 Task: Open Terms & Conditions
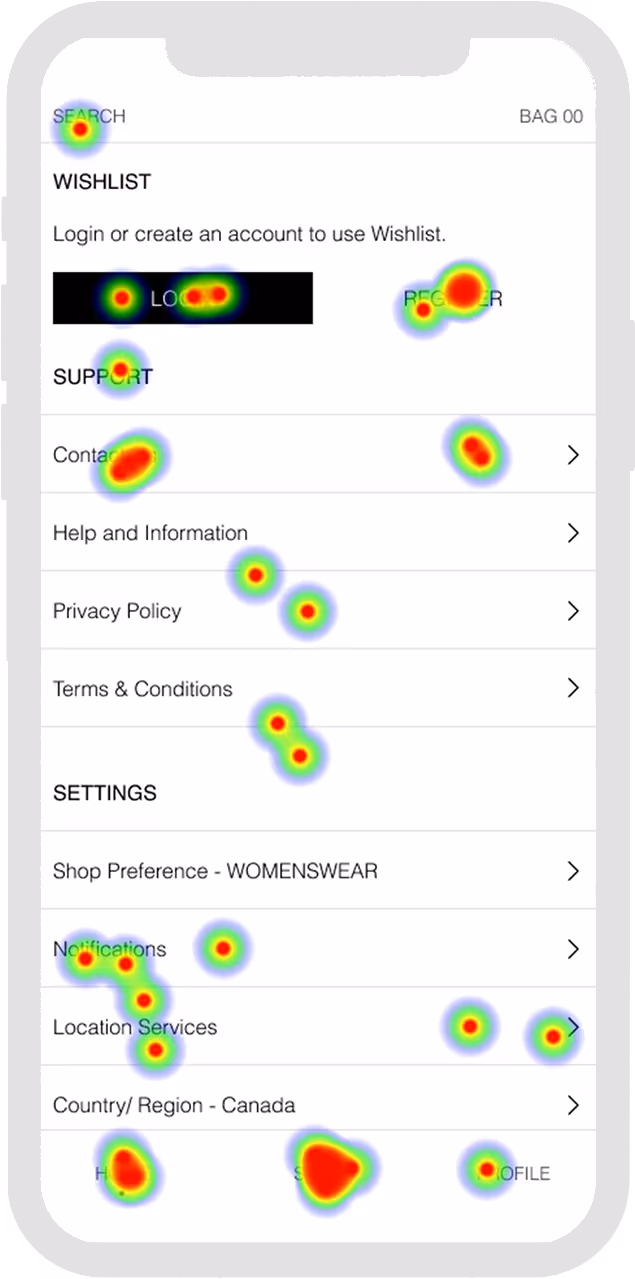click(318, 688)
